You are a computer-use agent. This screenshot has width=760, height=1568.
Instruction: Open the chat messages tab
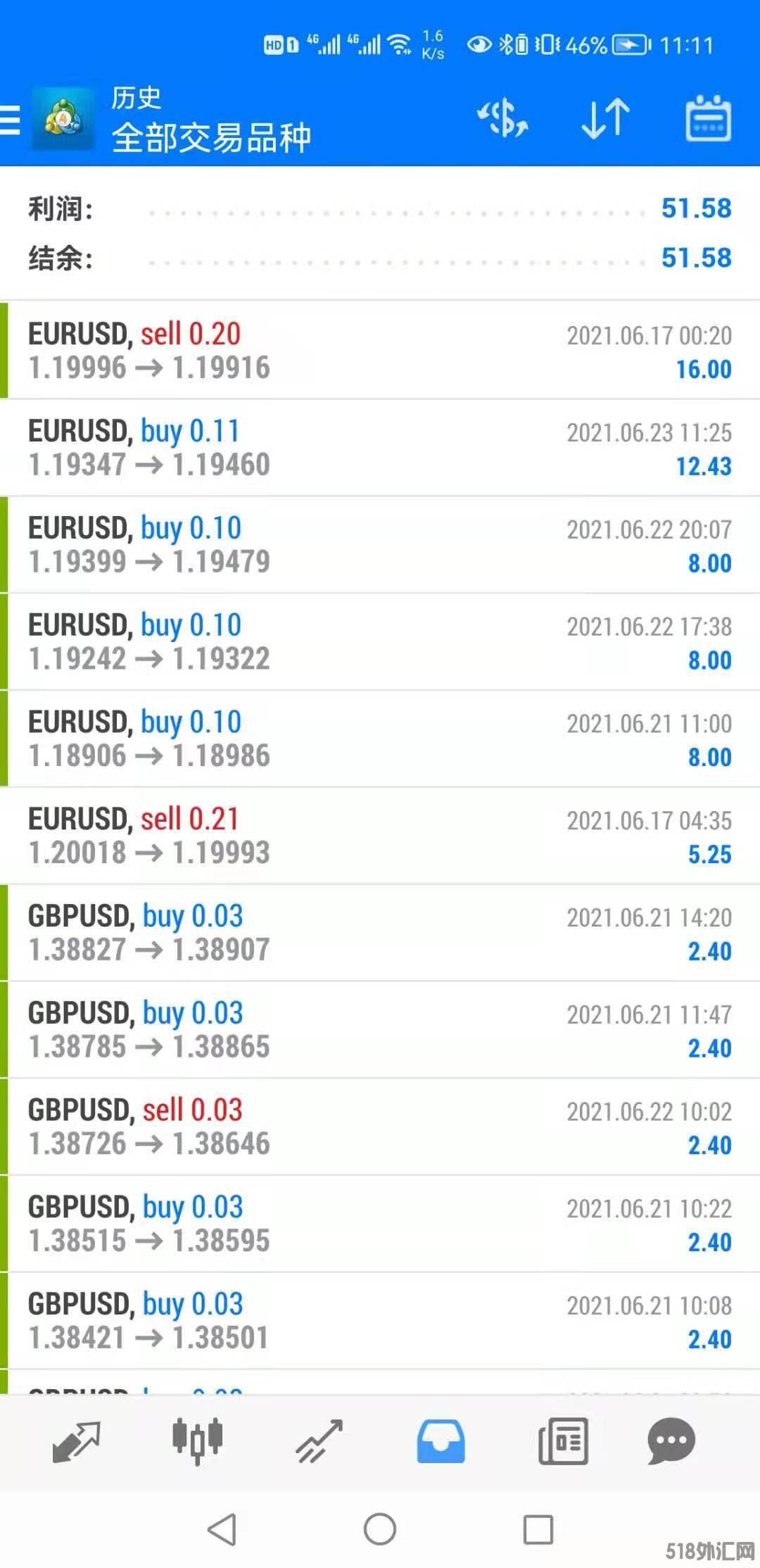(671, 1441)
